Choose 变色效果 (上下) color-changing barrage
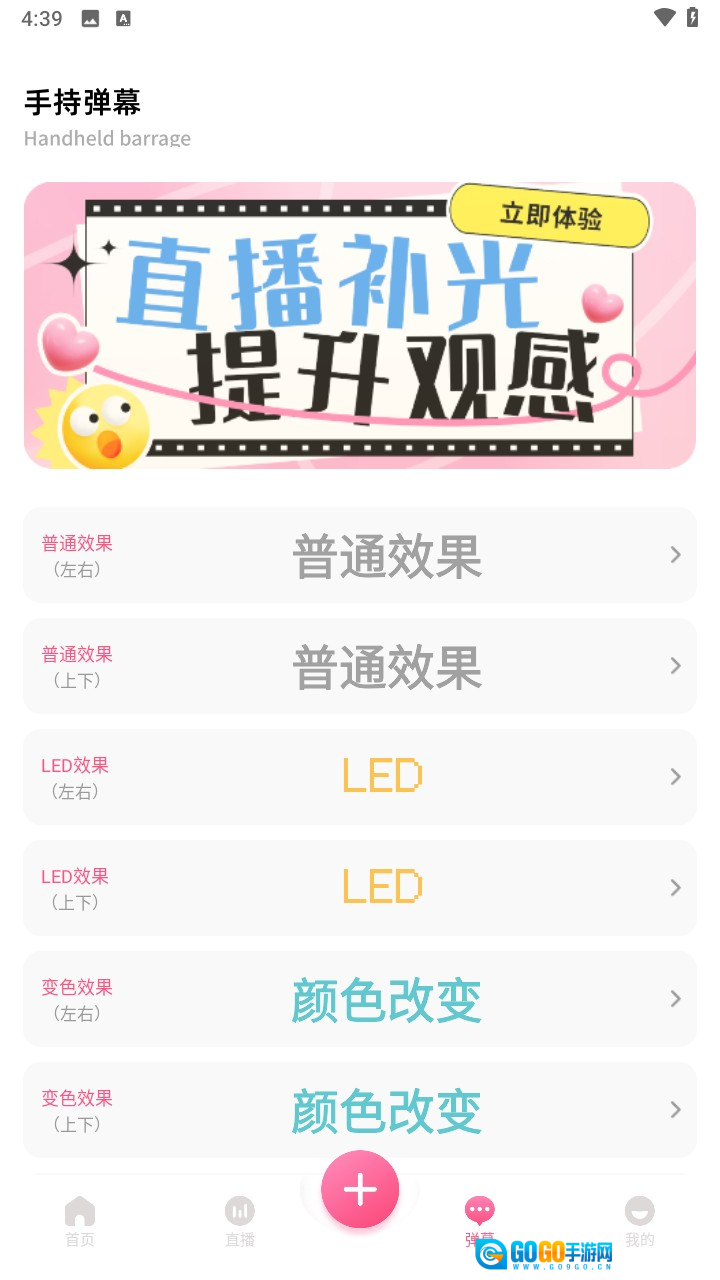The height and width of the screenshot is (1280, 720). coord(360,1110)
